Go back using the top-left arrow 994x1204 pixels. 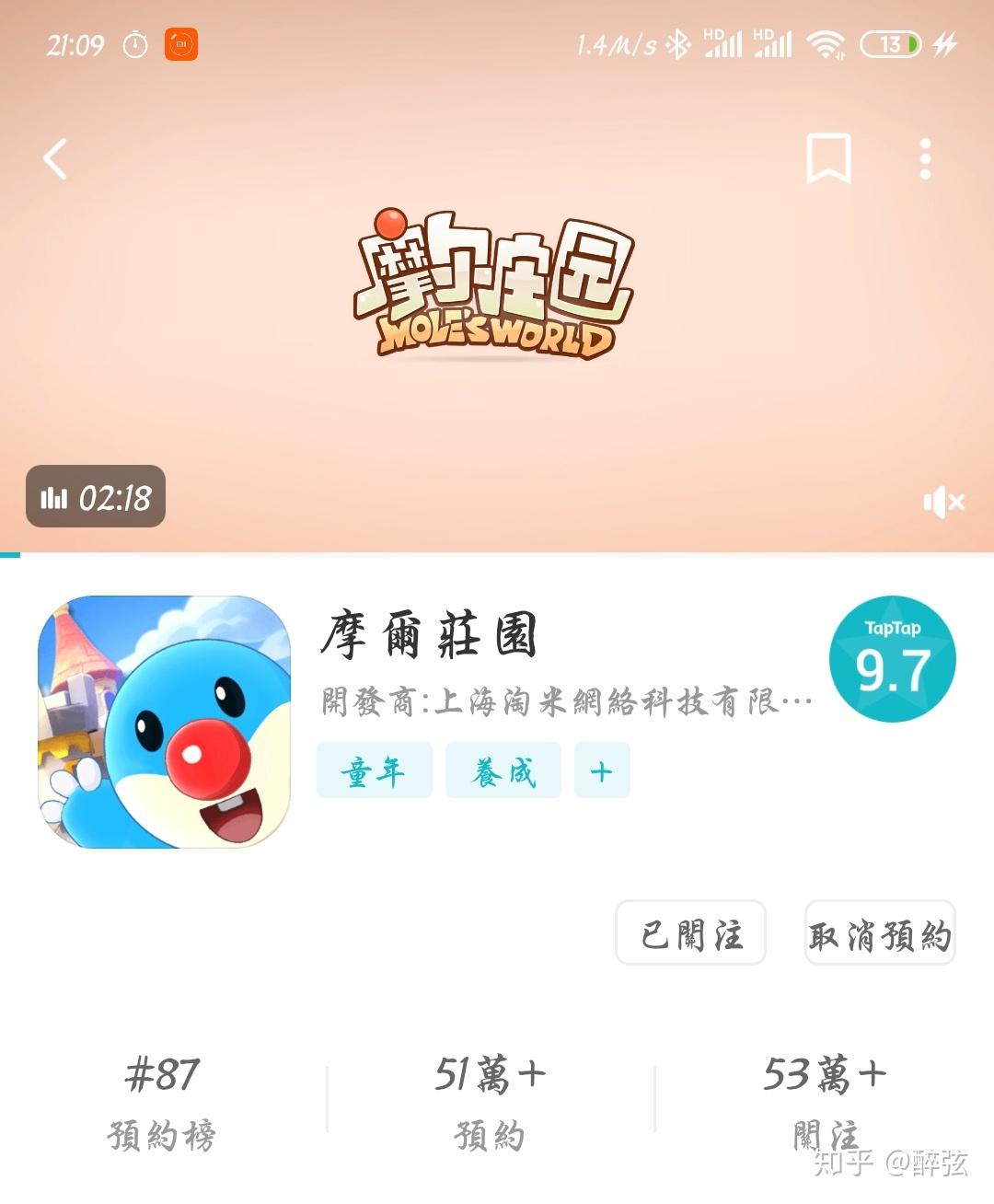coord(56,158)
